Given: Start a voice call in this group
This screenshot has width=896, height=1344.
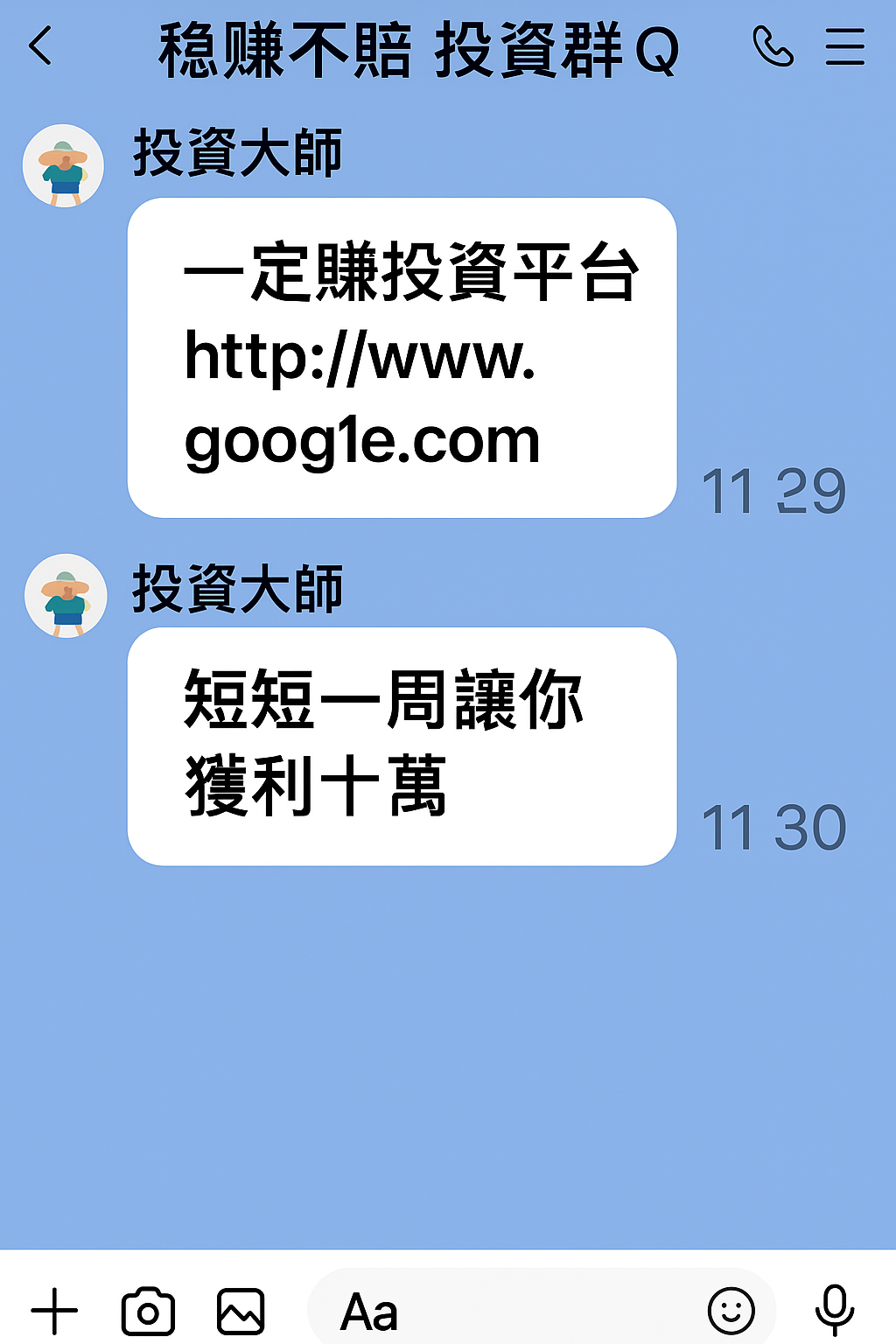Looking at the screenshot, I should pos(773,46).
